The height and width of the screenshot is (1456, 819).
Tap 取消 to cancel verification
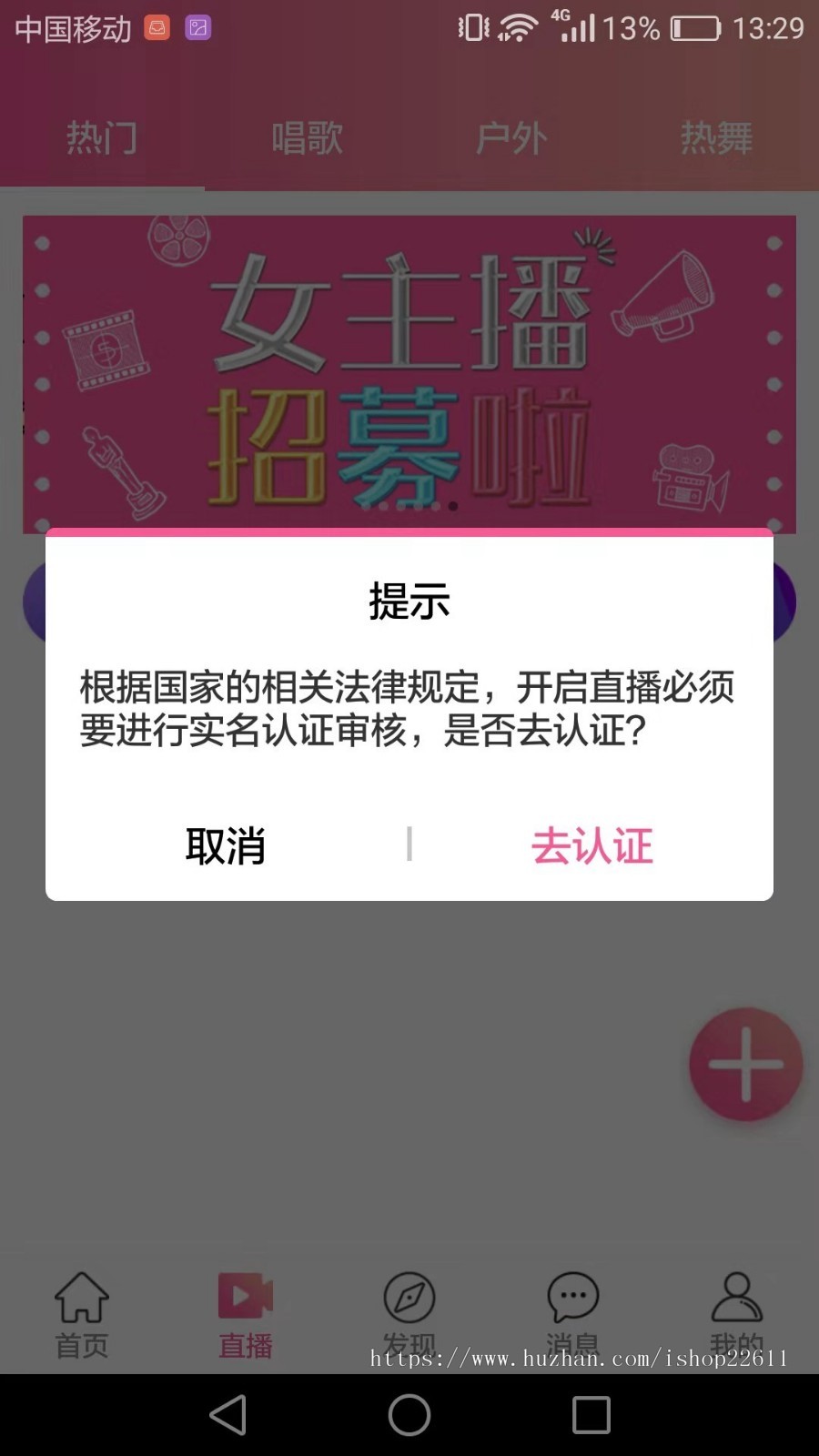point(226,846)
